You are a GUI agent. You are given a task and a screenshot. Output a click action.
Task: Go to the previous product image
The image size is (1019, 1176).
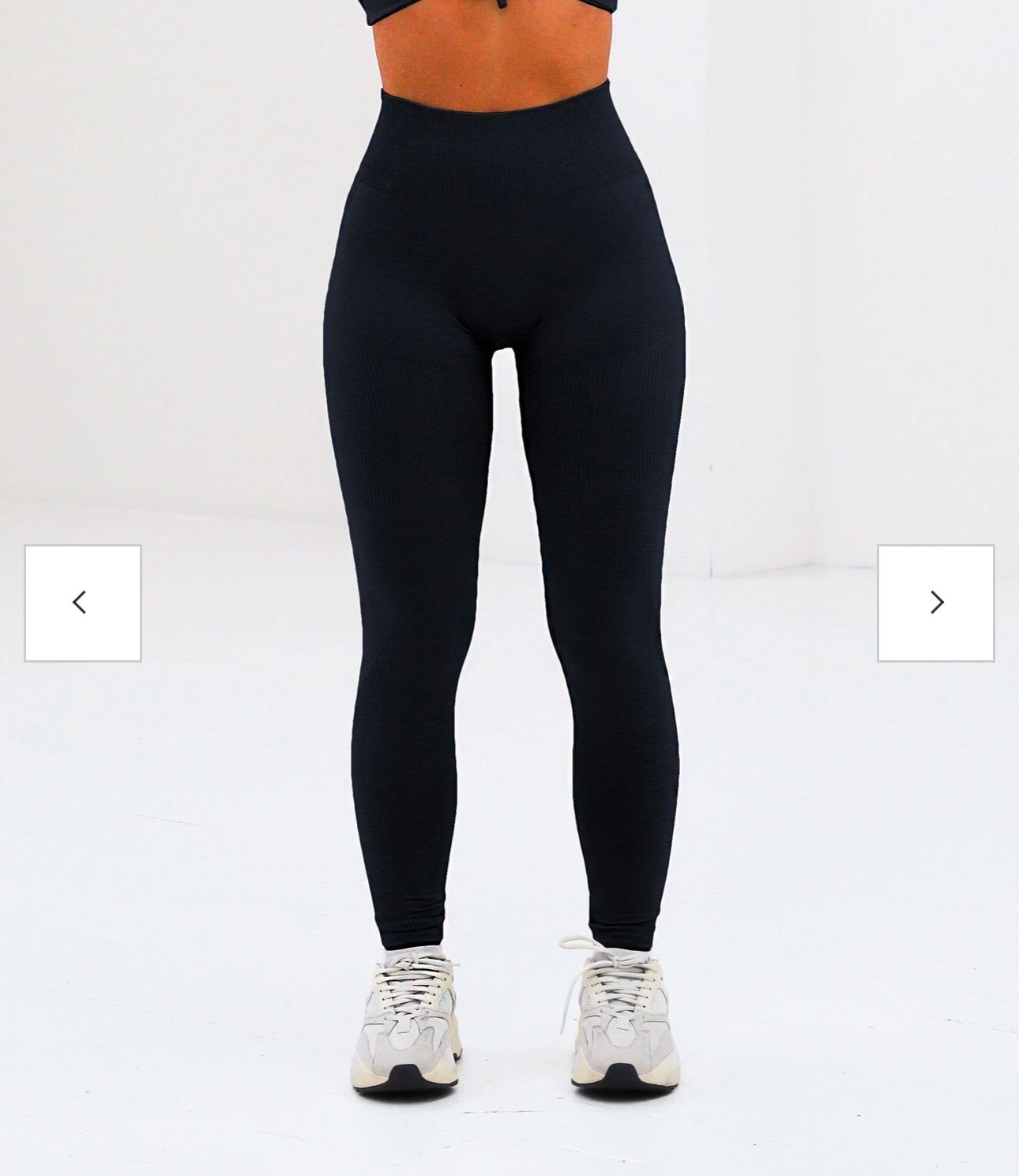coord(83,603)
